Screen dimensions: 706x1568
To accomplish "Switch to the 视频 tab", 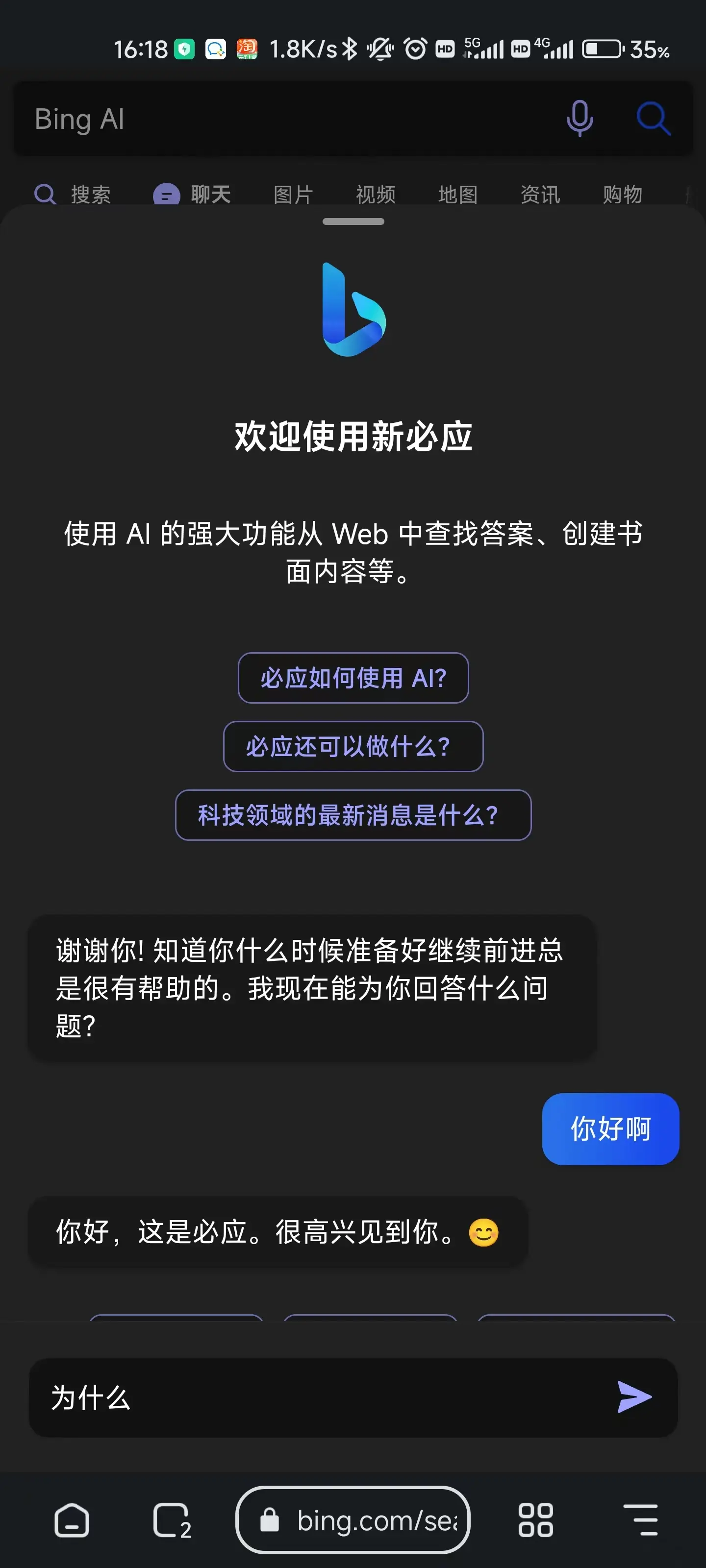I will (375, 195).
